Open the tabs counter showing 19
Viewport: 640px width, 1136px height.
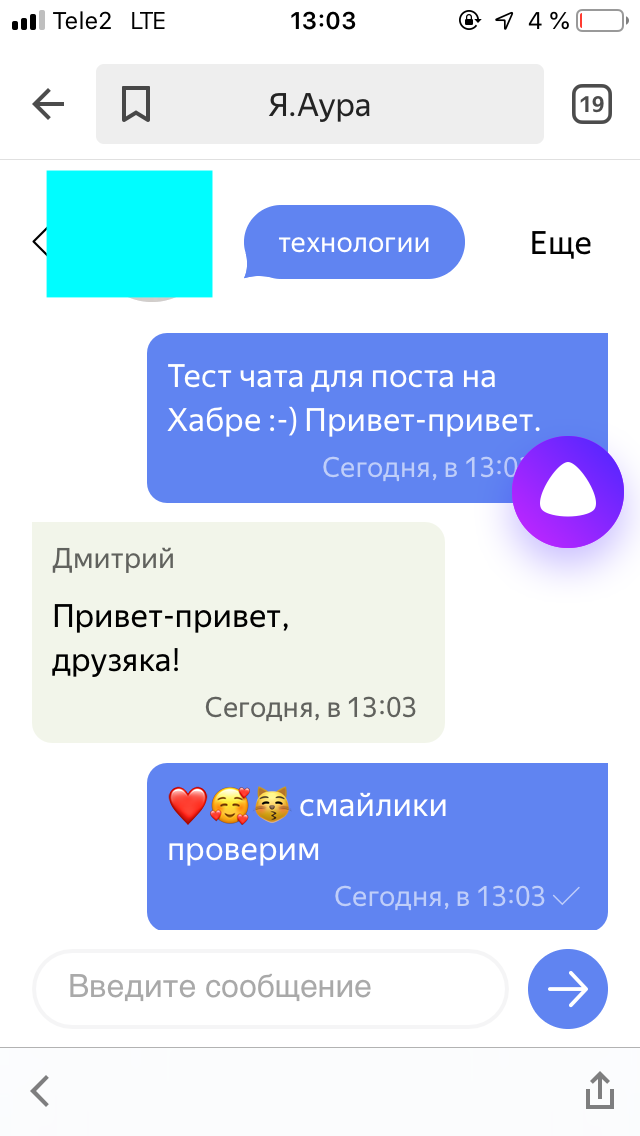pos(591,104)
